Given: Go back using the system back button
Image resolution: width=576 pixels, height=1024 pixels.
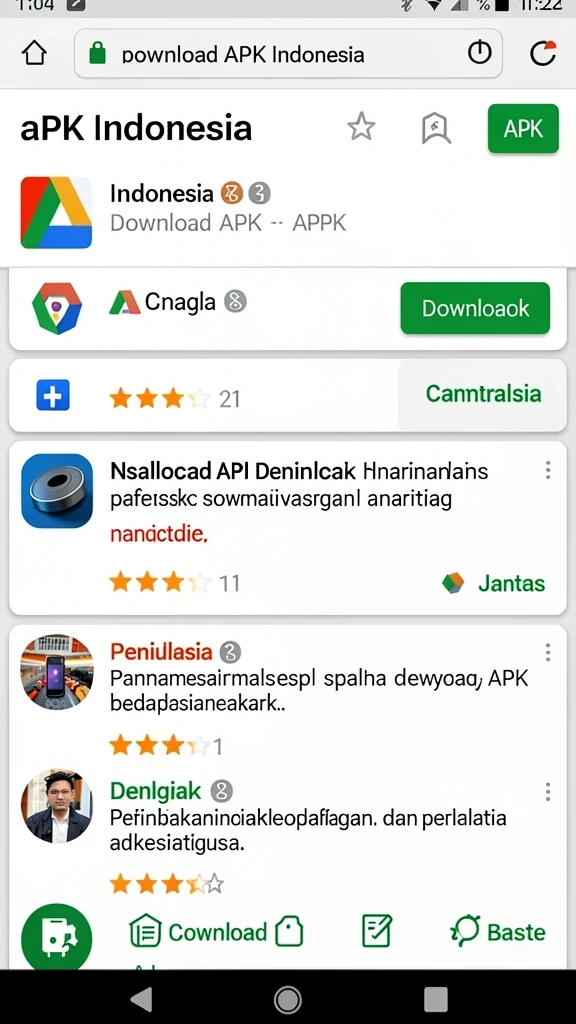Looking at the screenshot, I should [x=142, y=999].
